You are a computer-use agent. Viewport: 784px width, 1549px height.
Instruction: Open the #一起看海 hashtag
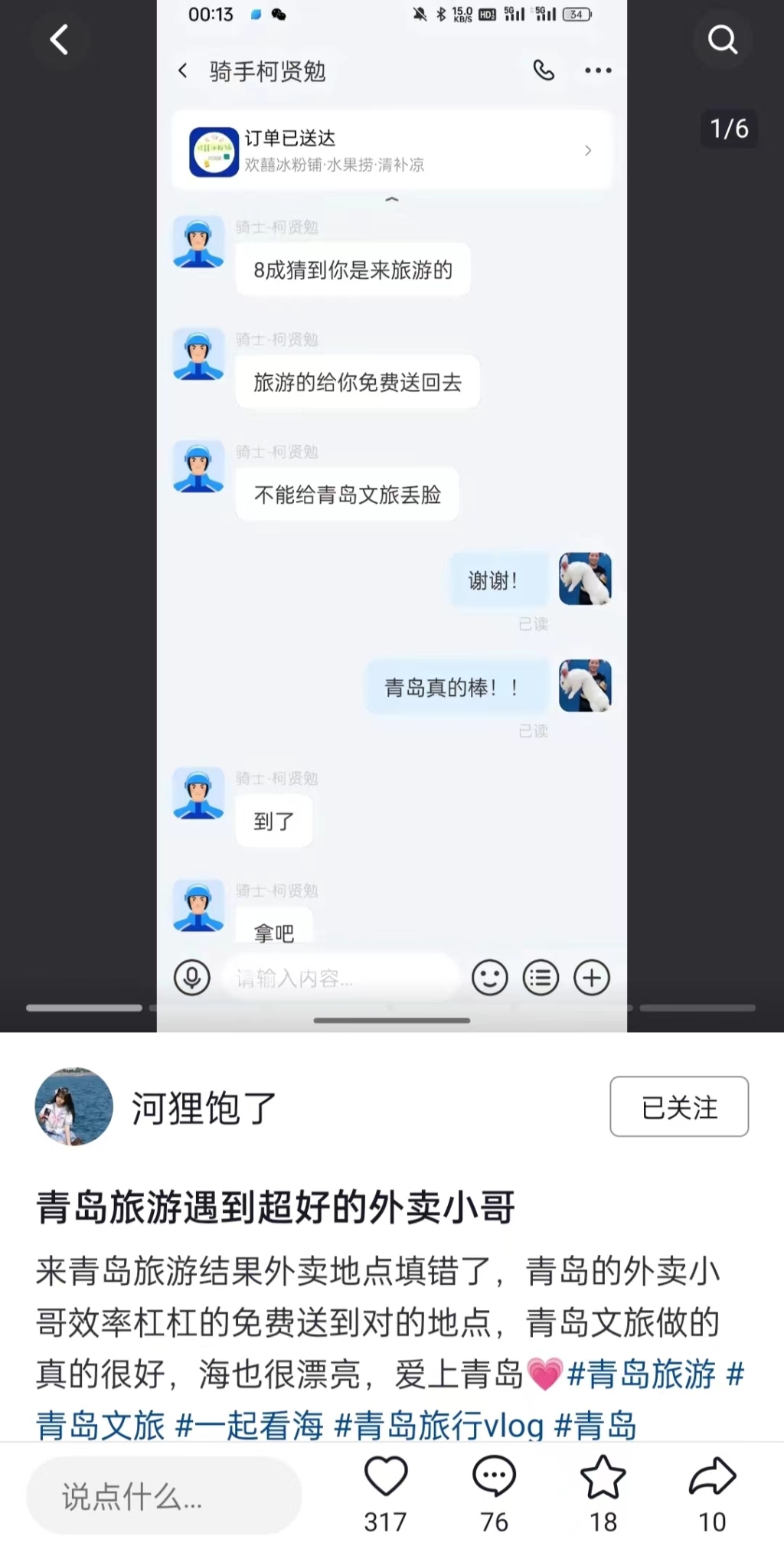[250, 1426]
